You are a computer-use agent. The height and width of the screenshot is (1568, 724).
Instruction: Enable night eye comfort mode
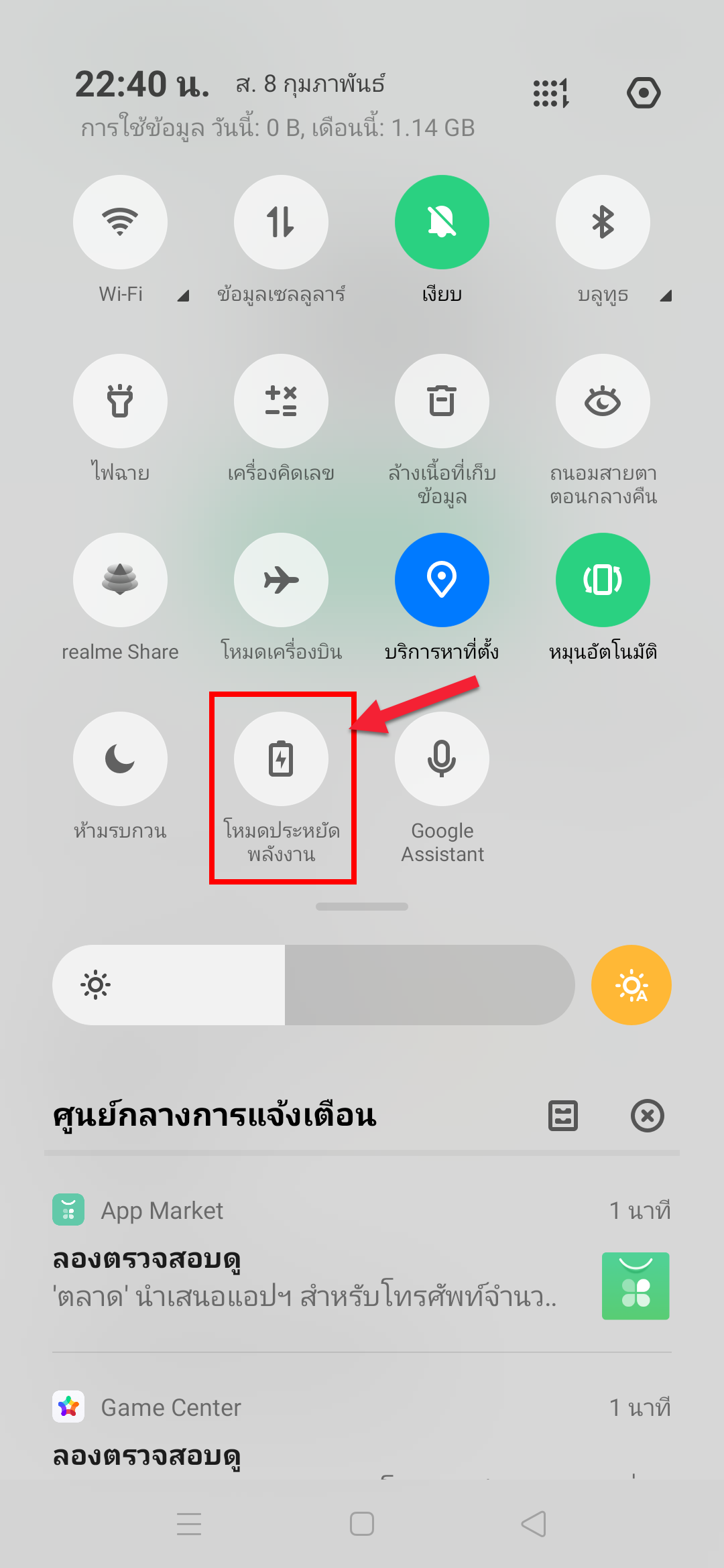coord(603,401)
